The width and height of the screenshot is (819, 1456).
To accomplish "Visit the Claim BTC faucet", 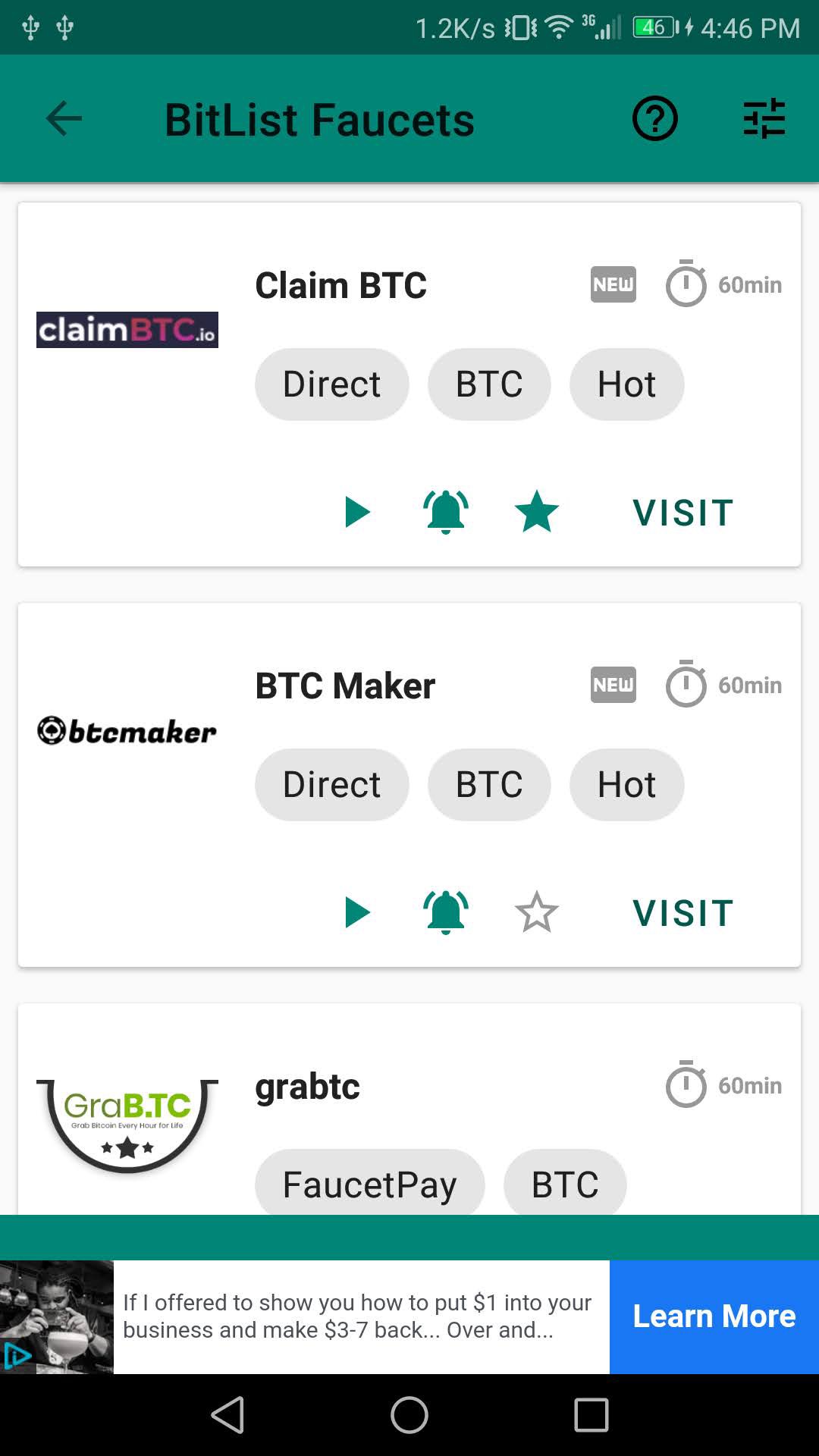I will [x=682, y=513].
